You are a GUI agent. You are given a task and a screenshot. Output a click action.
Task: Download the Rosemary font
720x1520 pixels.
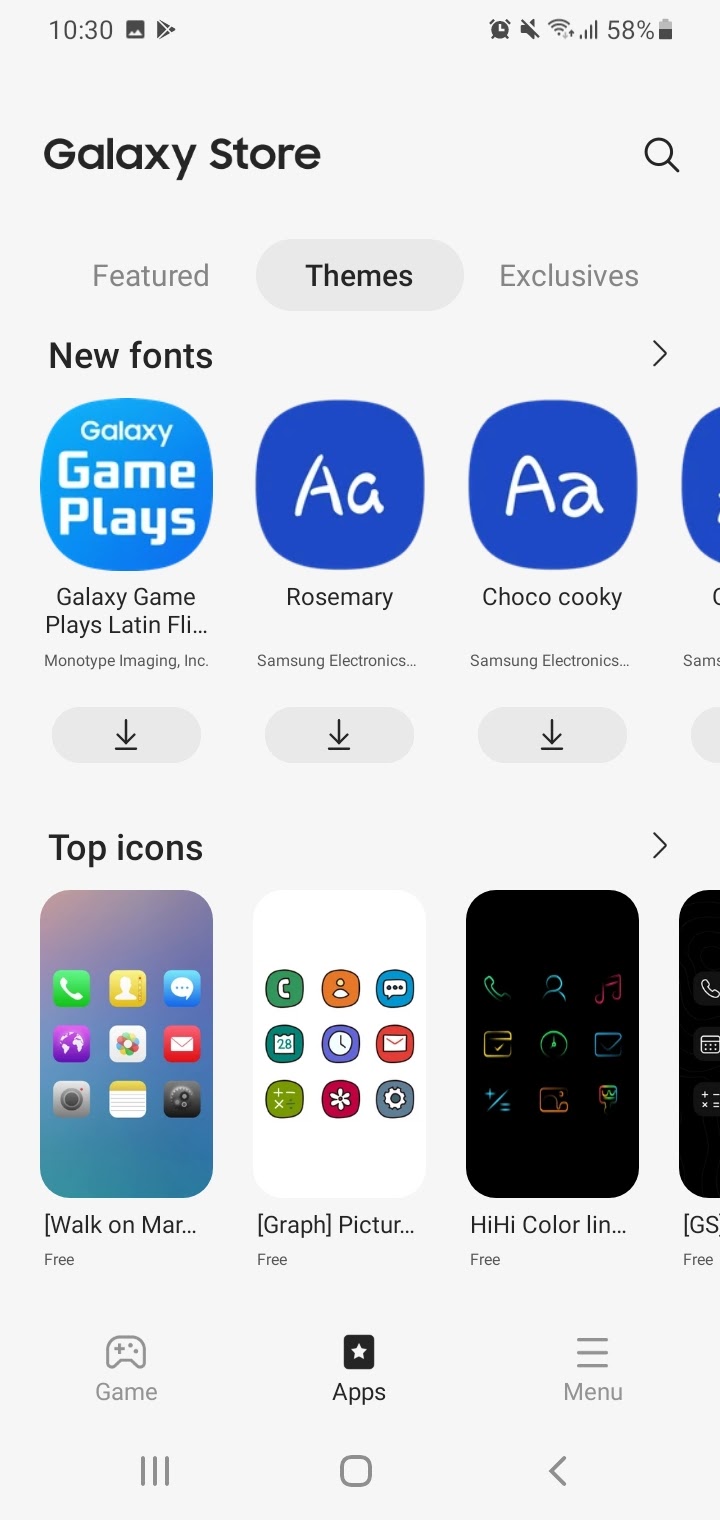tap(339, 735)
